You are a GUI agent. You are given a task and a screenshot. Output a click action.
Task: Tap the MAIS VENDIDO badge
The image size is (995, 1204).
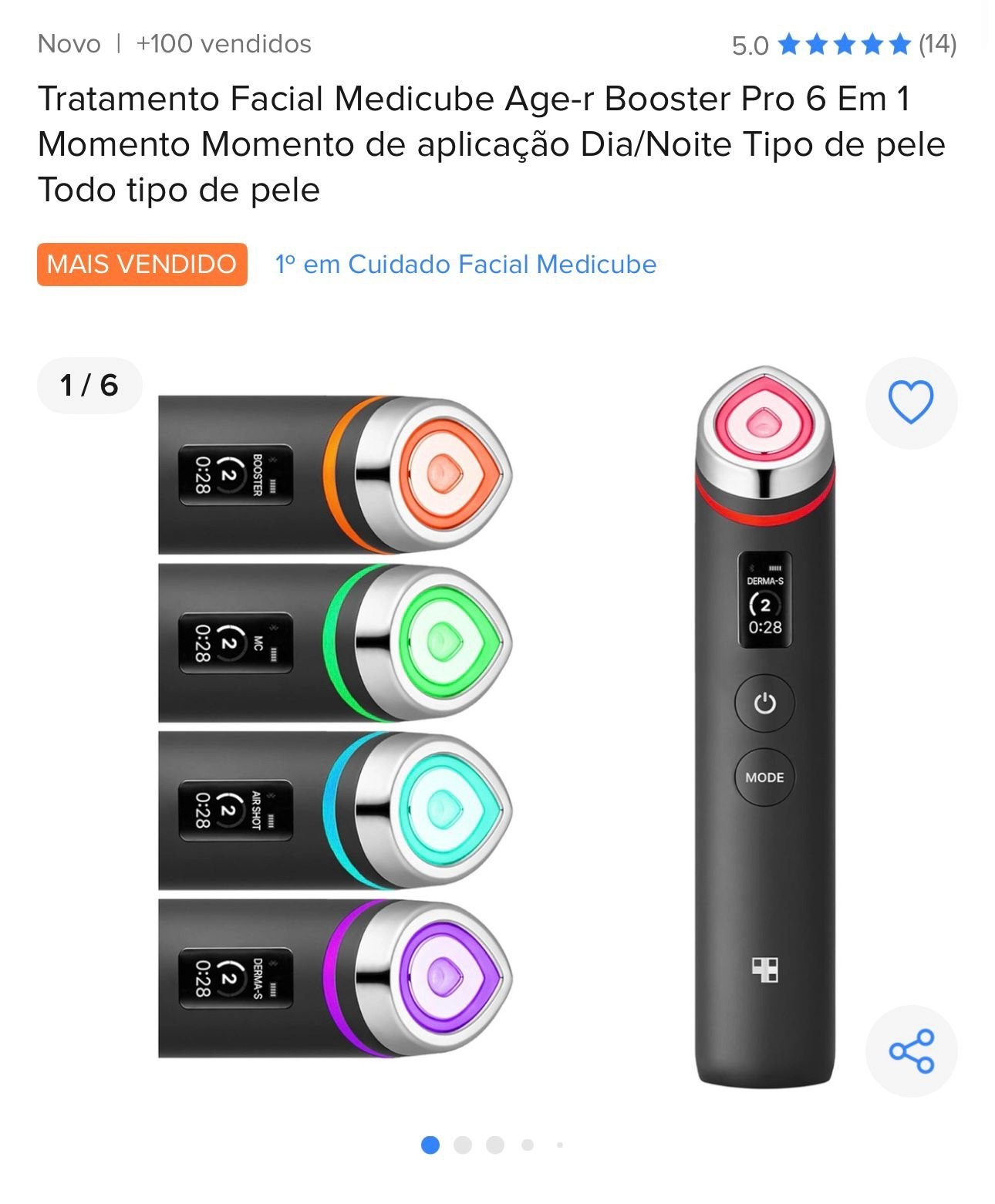click(x=142, y=265)
